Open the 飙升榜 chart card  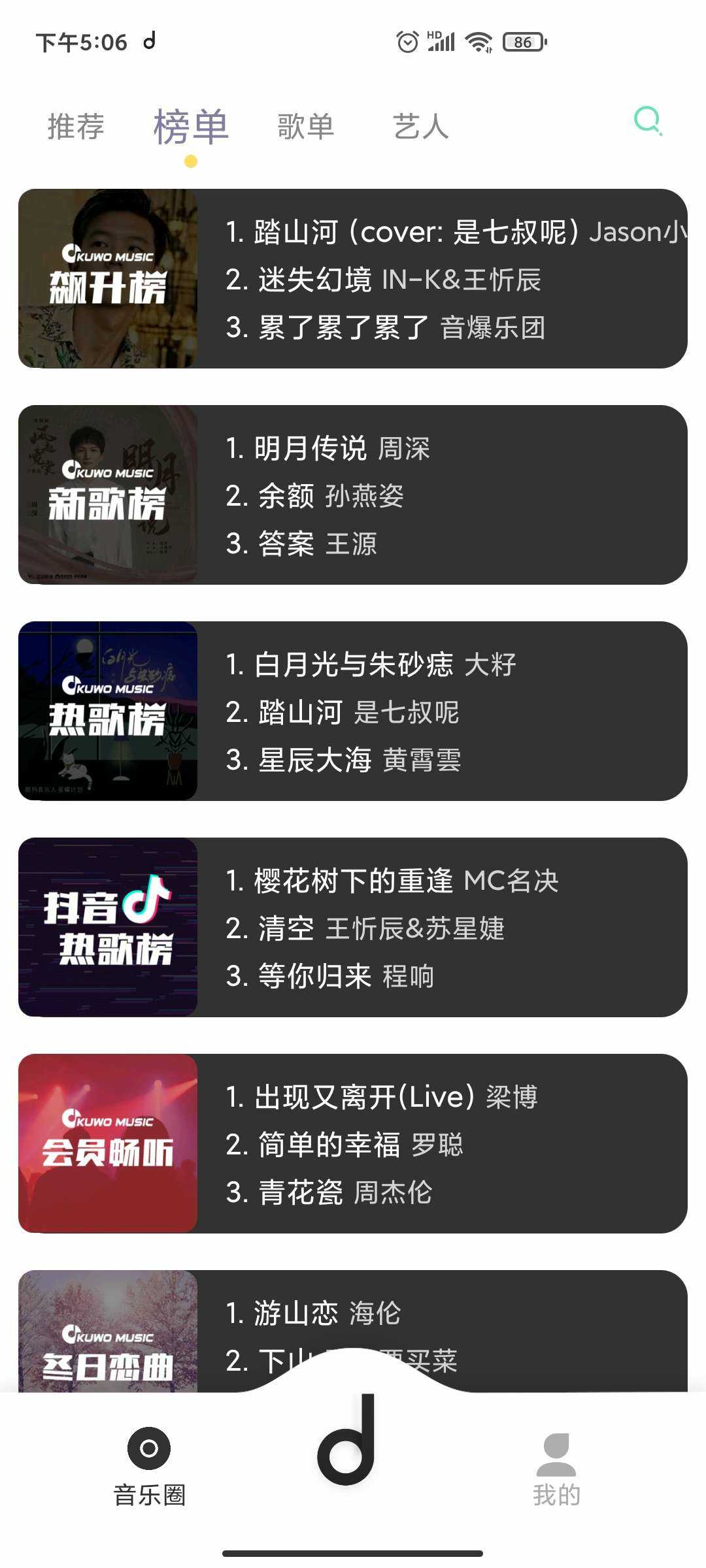tap(353, 279)
